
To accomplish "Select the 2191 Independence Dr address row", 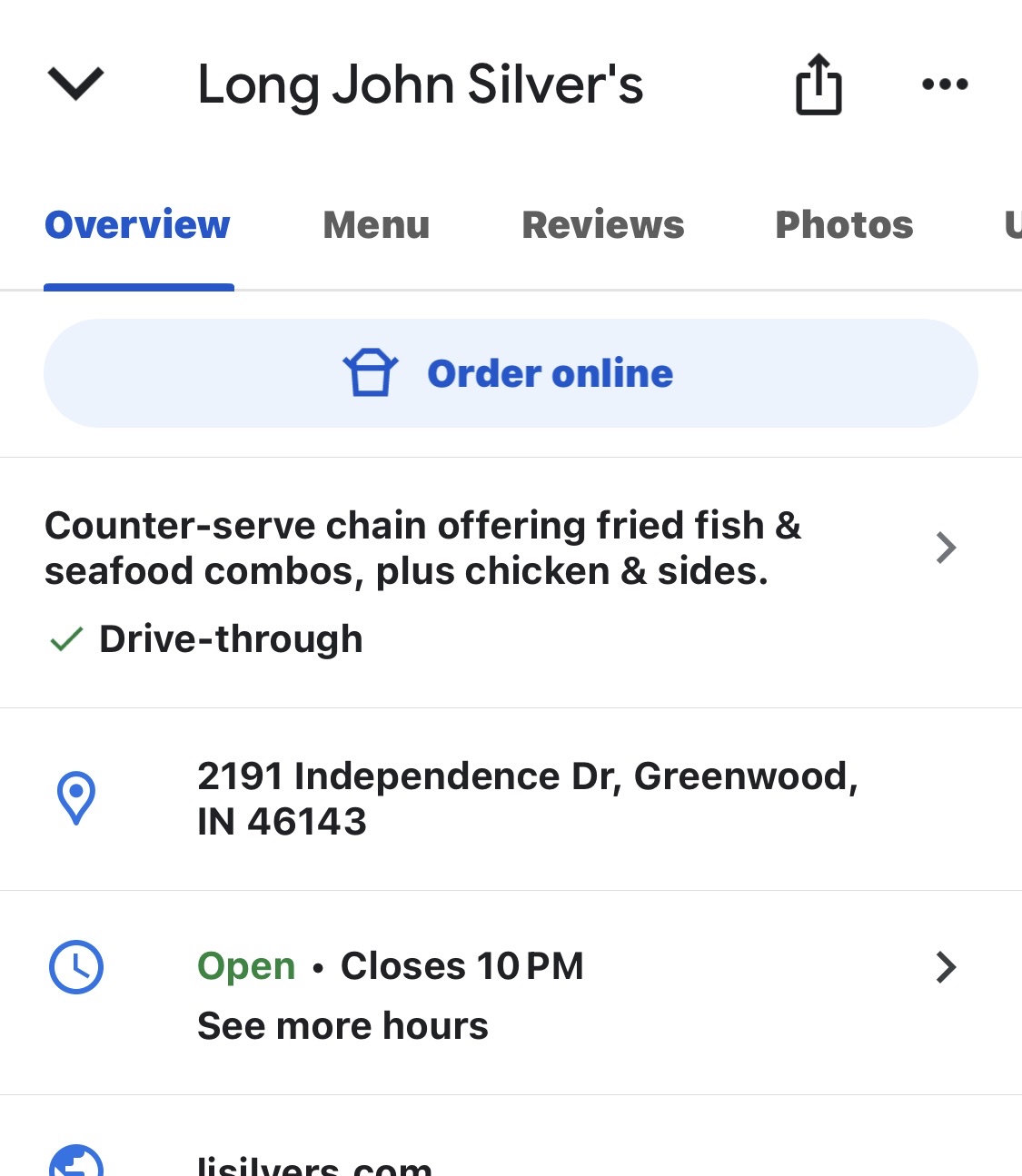I will coord(527,799).
